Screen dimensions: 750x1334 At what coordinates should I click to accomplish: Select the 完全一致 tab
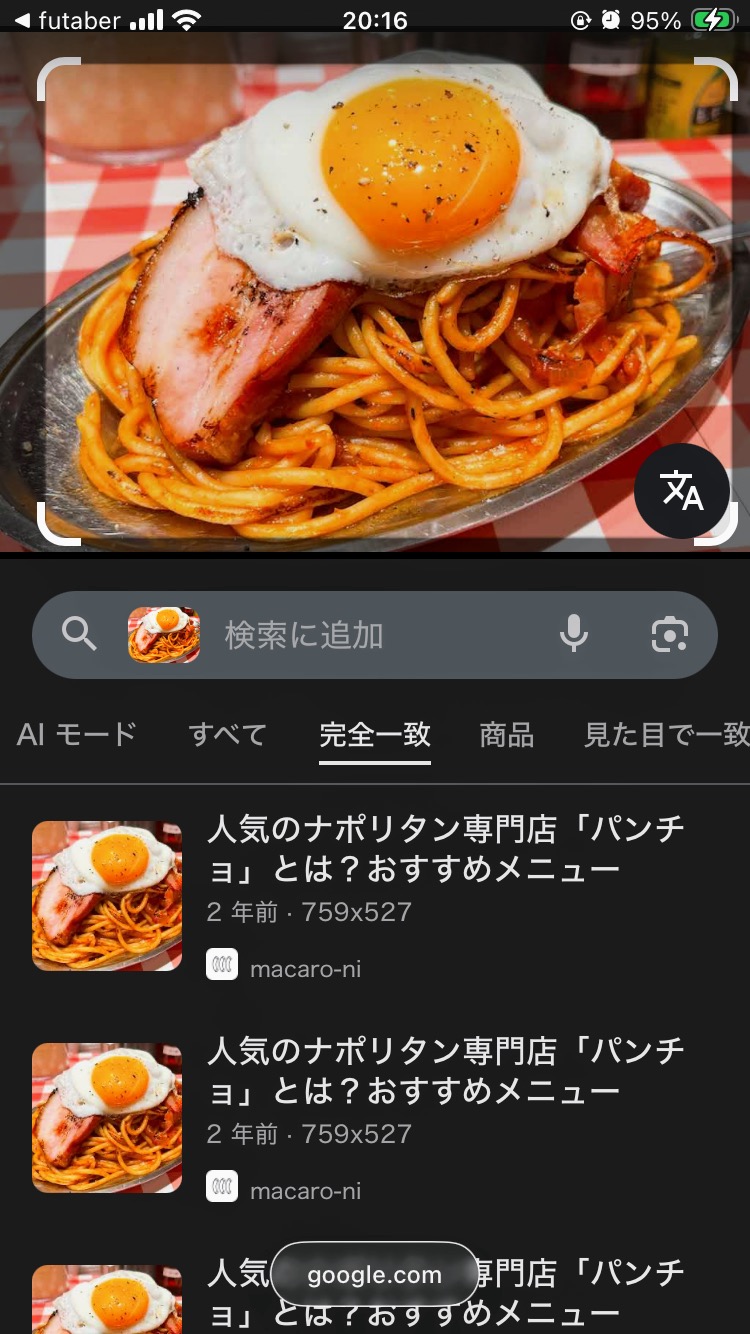[375, 735]
